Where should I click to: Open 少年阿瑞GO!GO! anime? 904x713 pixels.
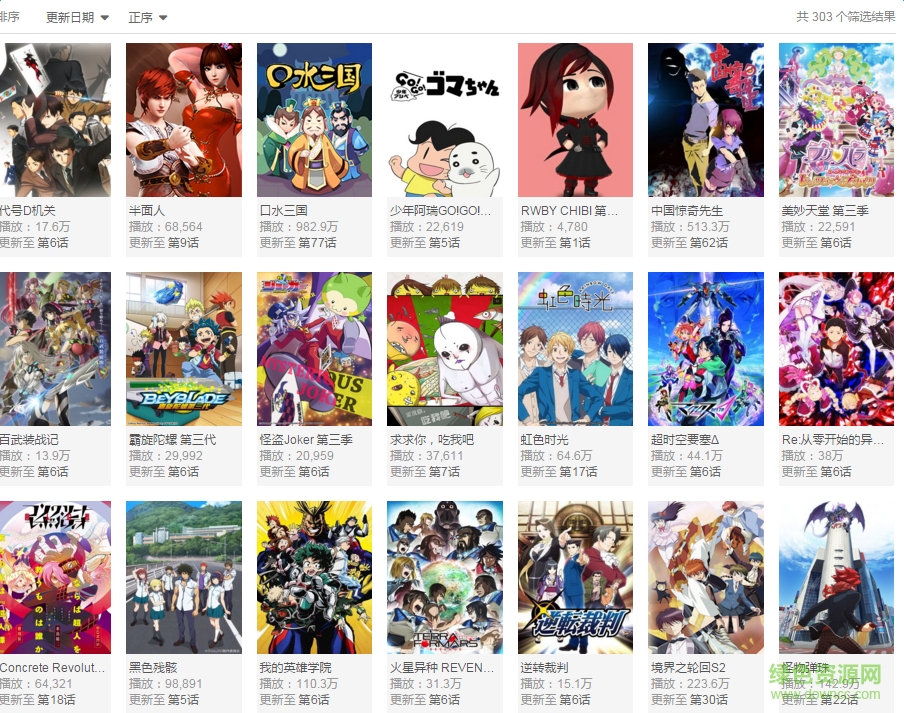pyautogui.click(x=445, y=120)
